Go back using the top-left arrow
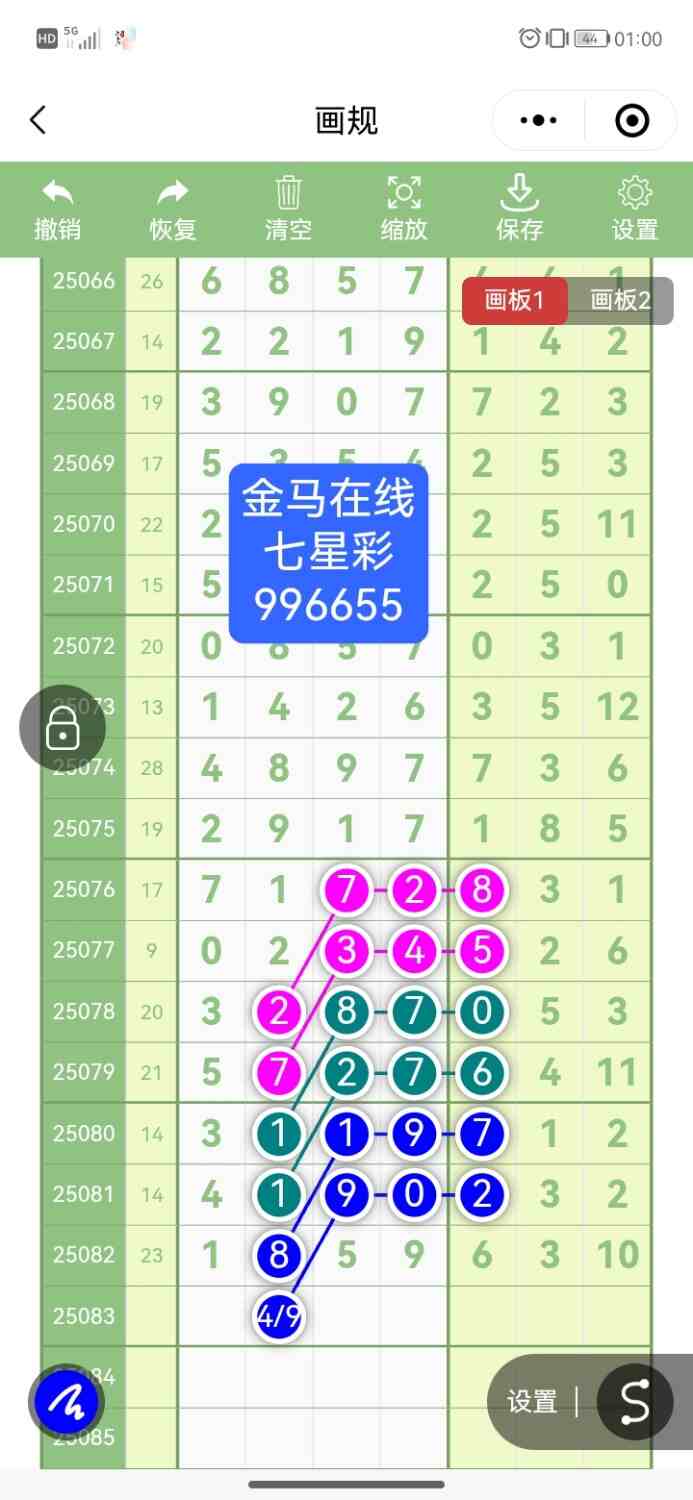The width and height of the screenshot is (693, 1500). tap(38, 121)
